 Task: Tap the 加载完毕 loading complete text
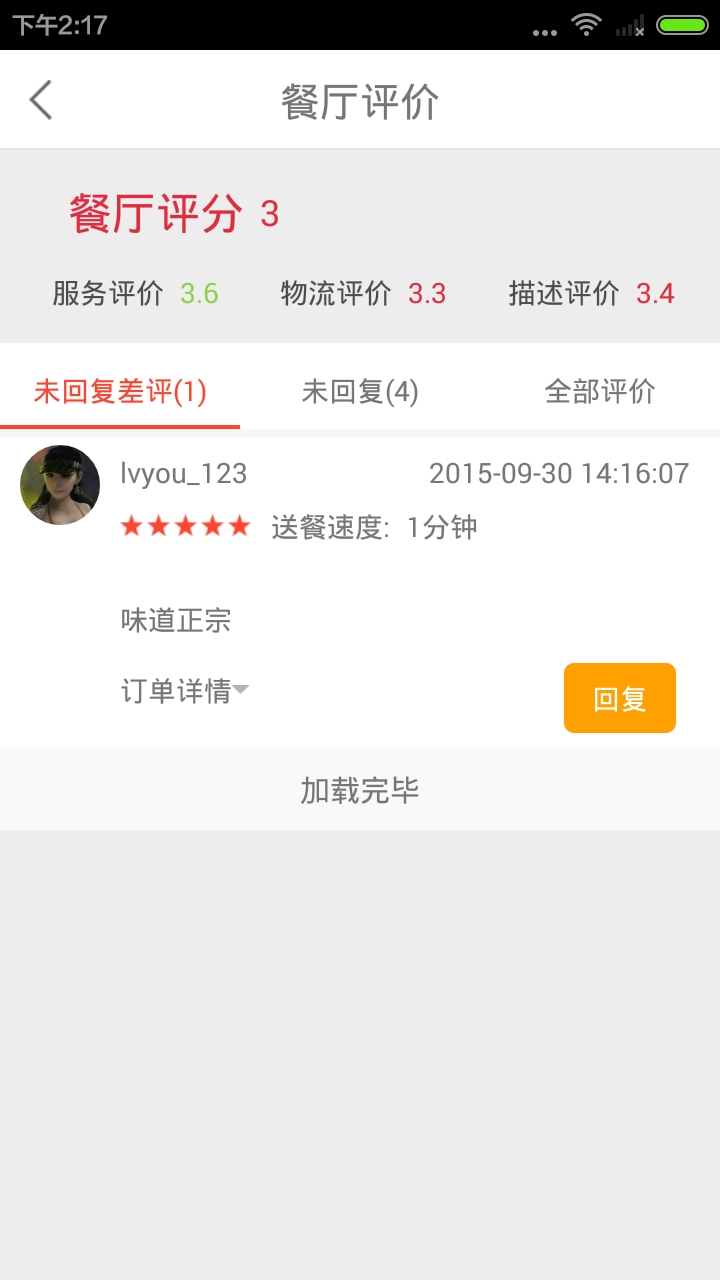pos(360,789)
